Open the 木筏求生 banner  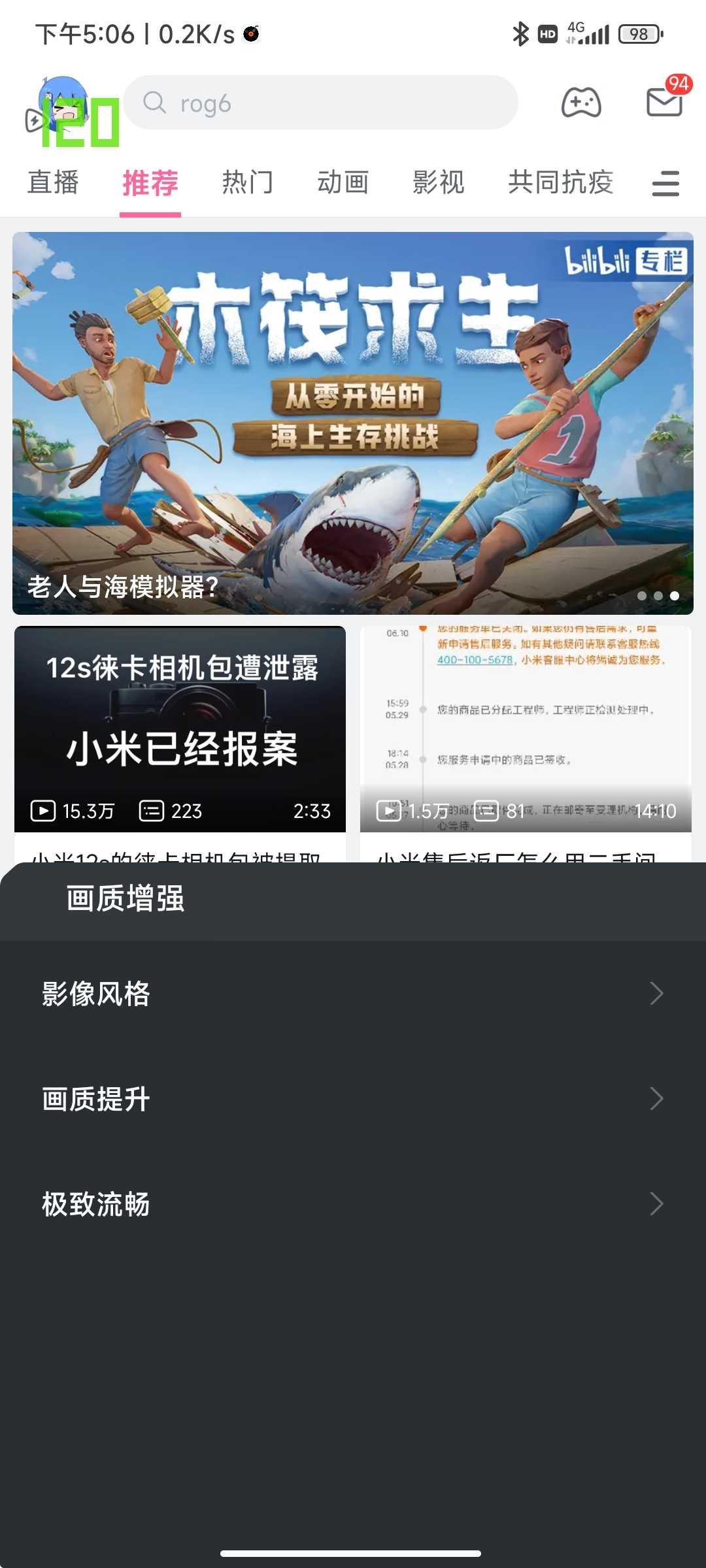pos(353,423)
